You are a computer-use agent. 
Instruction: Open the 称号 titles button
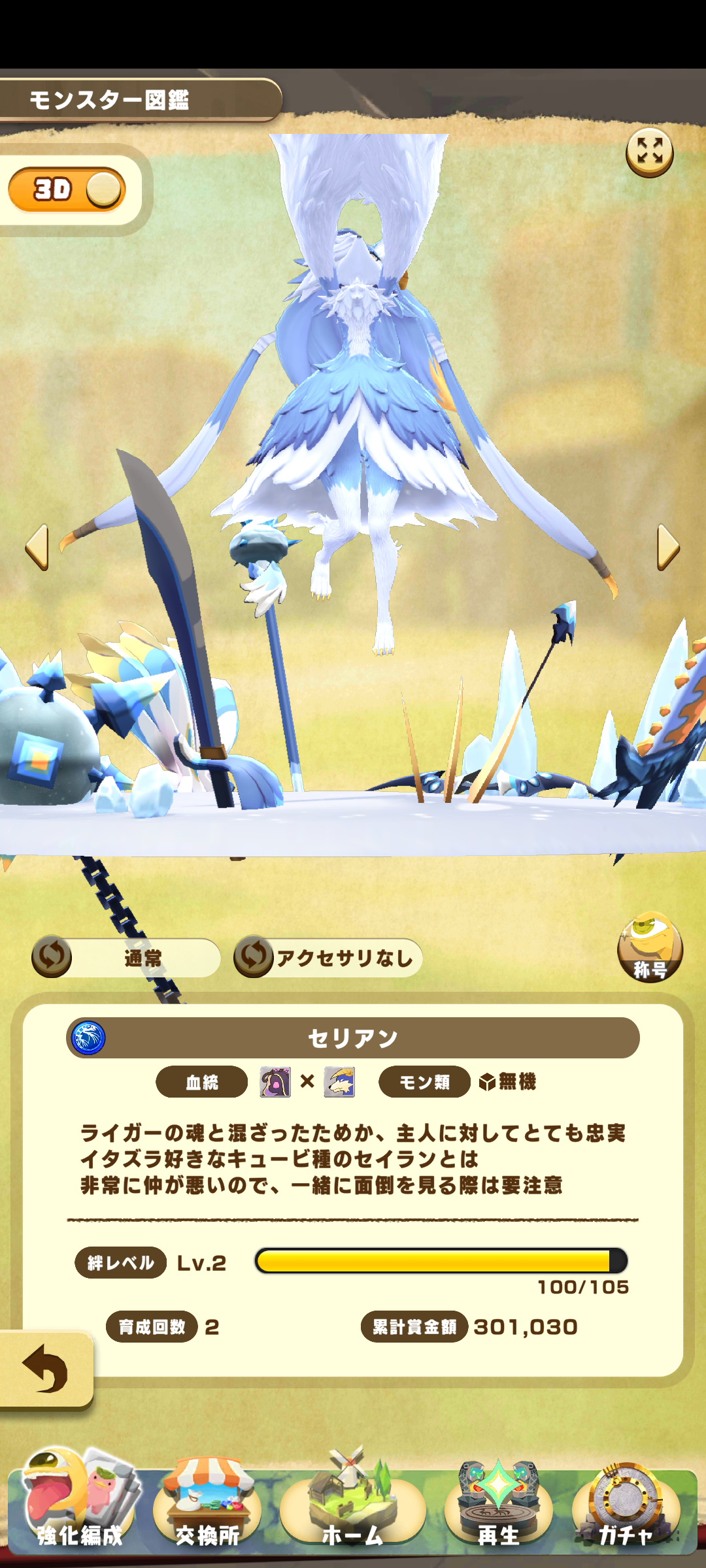click(649, 947)
